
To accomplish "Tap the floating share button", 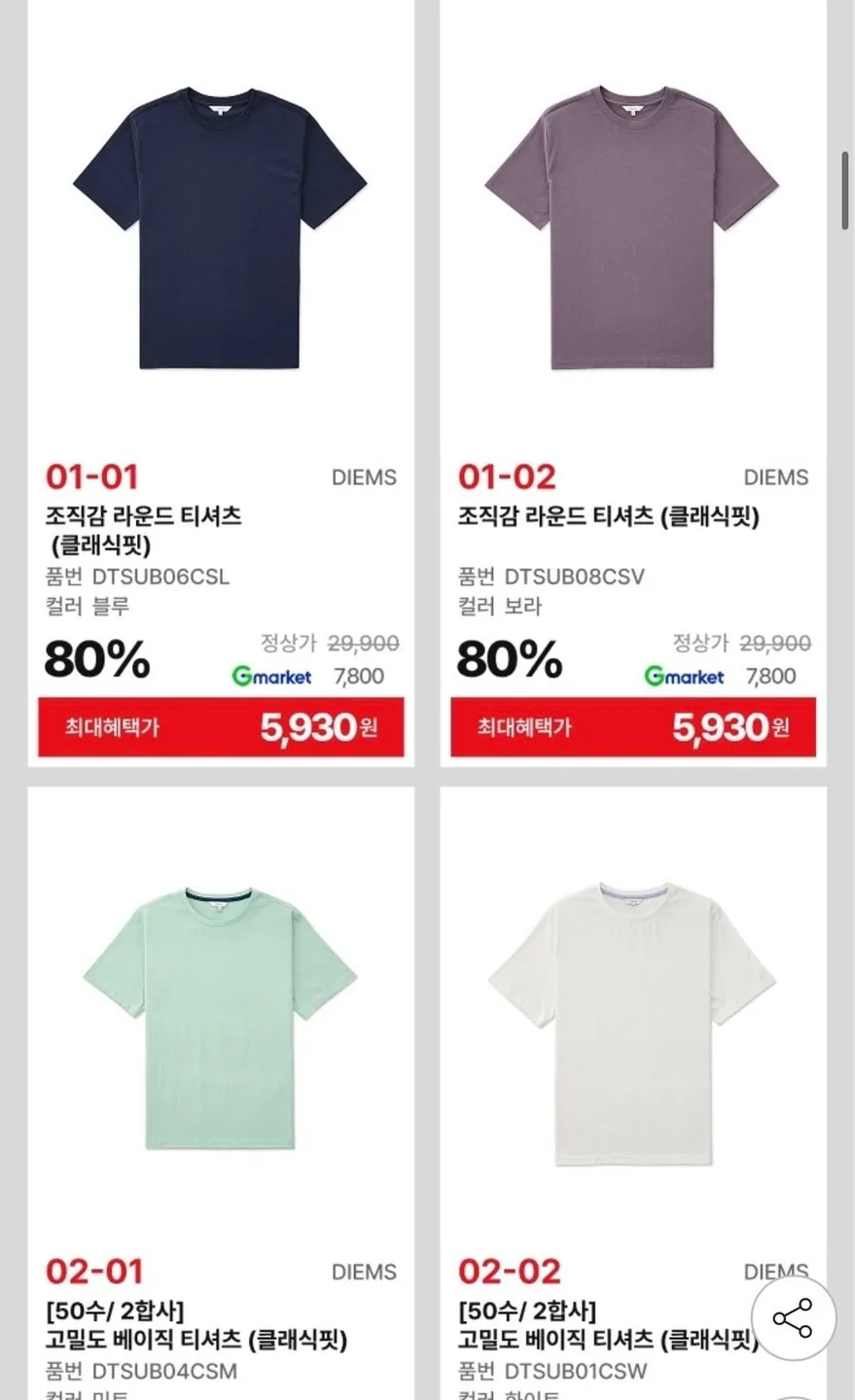I will click(793, 1318).
